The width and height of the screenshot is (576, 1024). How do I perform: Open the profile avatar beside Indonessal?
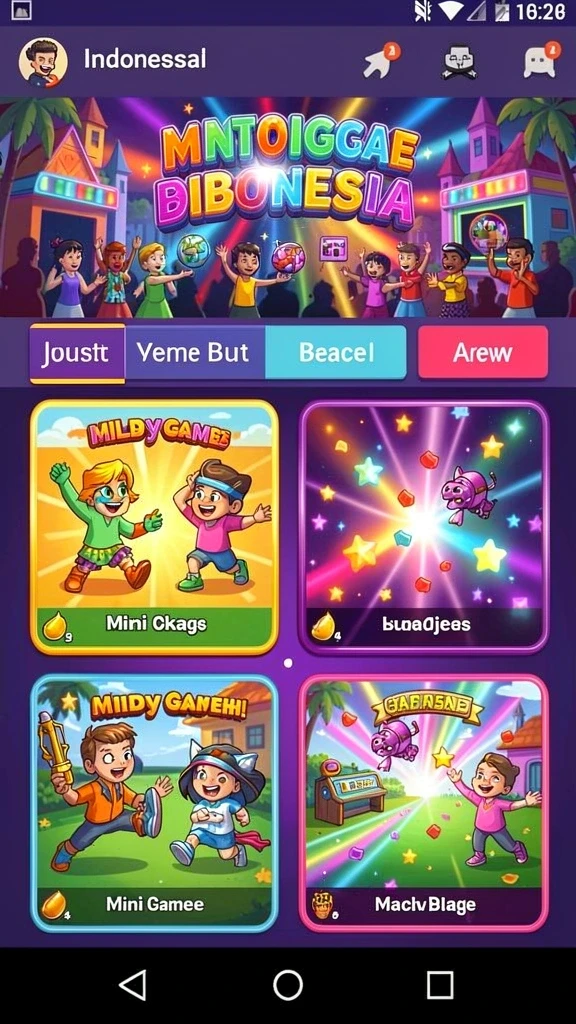42,62
